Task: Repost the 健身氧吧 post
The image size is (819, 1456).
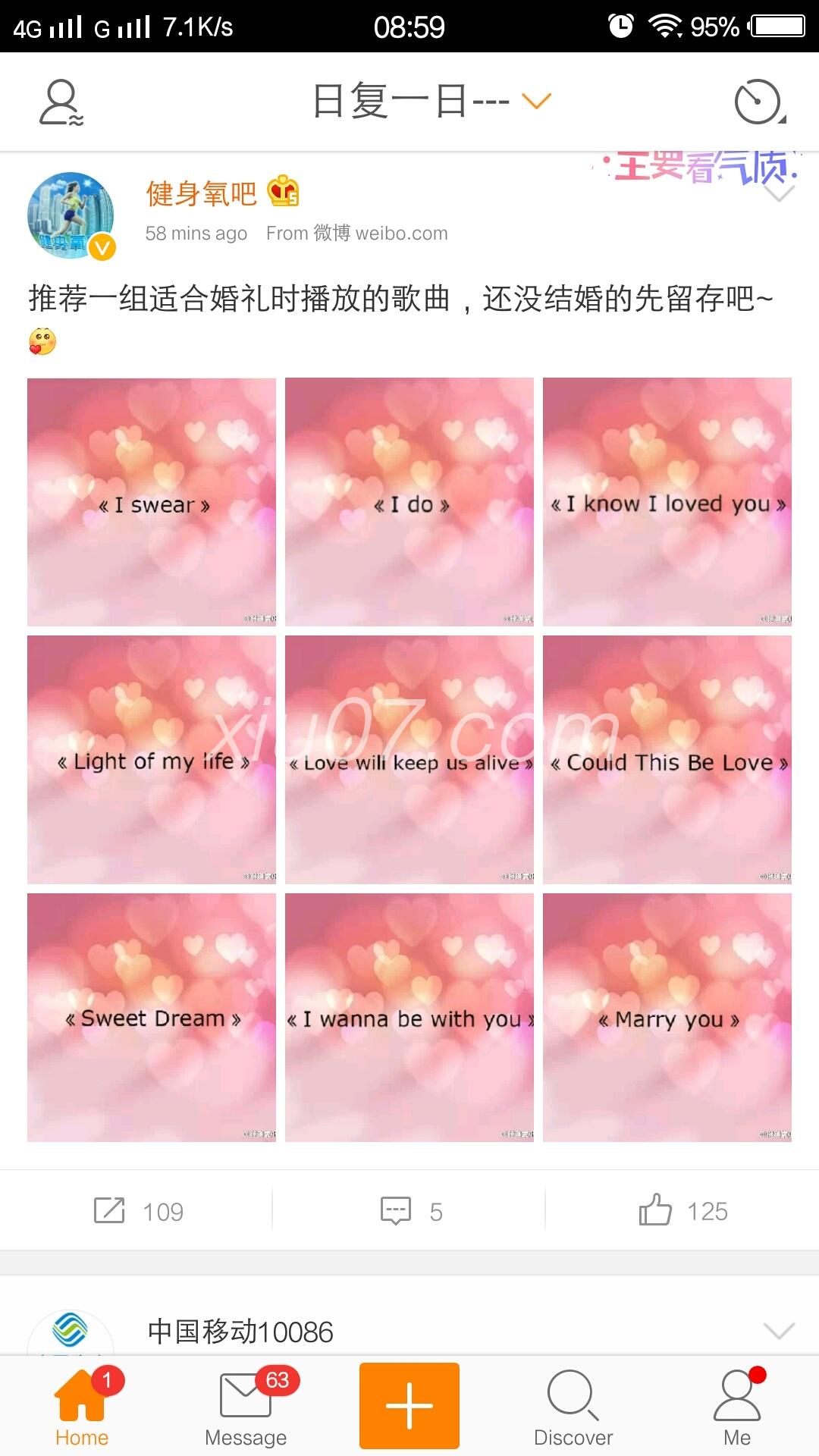Action: pos(137,1211)
